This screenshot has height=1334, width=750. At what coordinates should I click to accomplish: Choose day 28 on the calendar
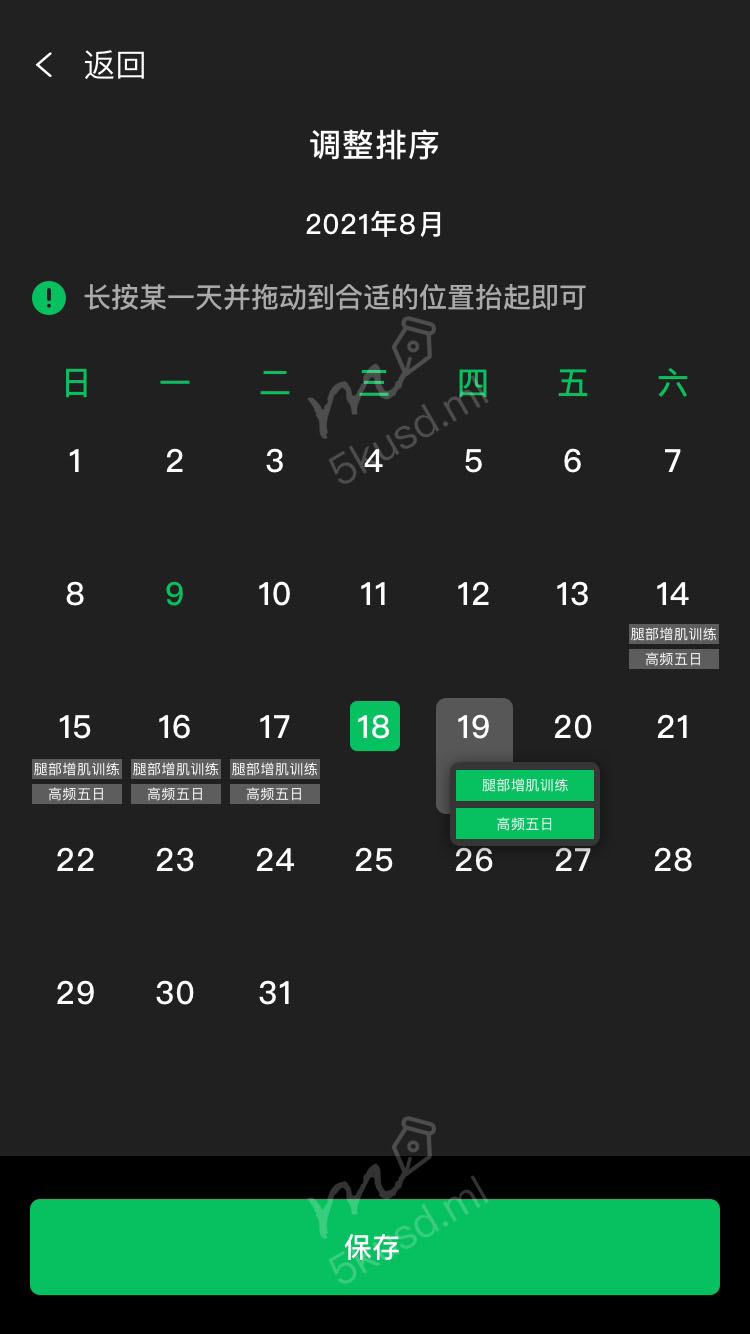point(673,860)
